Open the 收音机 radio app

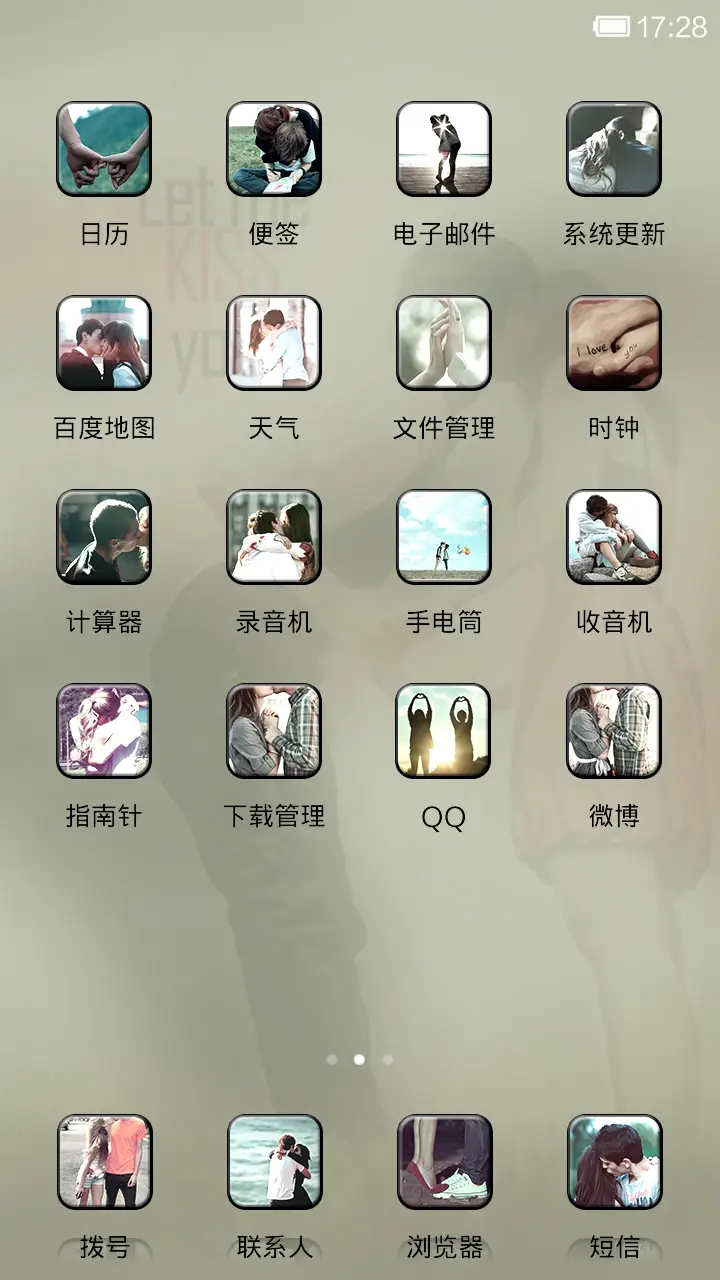(x=612, y=537)
